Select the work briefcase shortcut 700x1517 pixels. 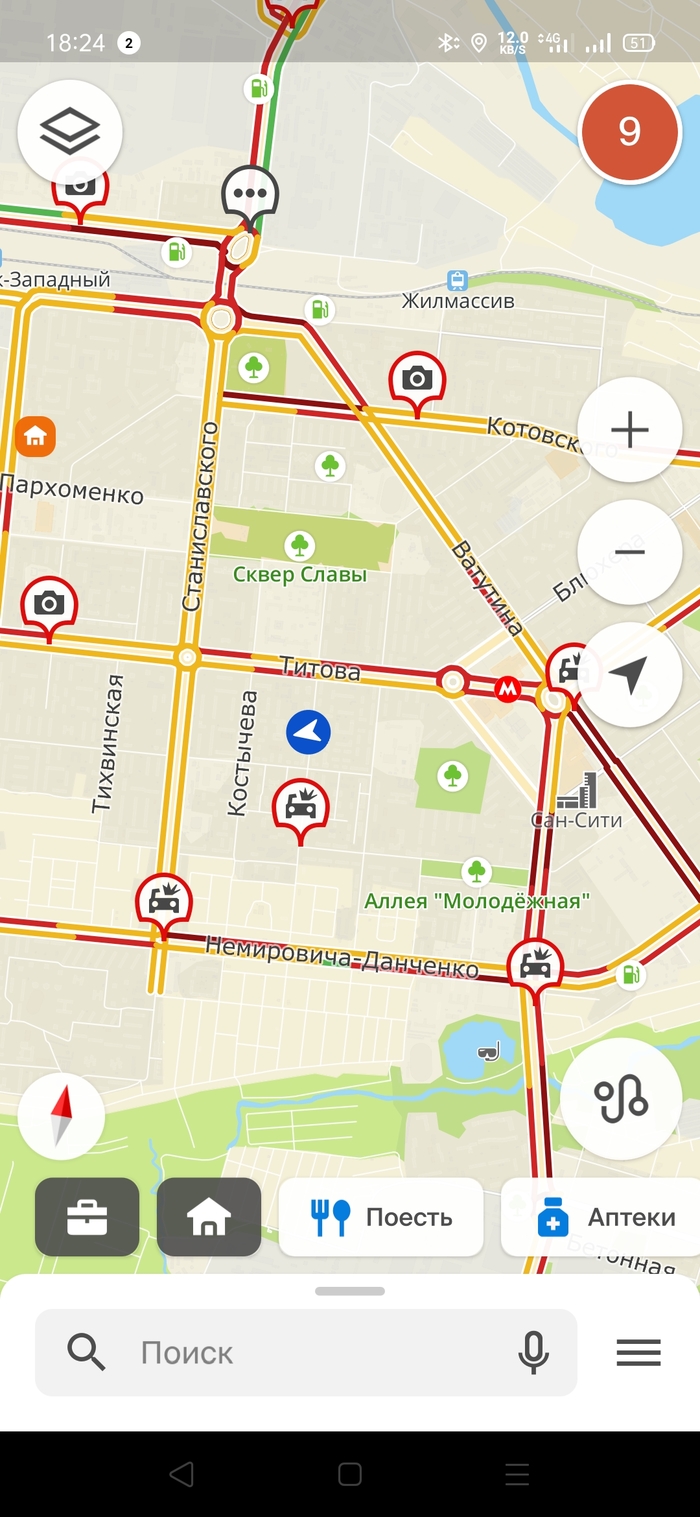point(87,1217)
